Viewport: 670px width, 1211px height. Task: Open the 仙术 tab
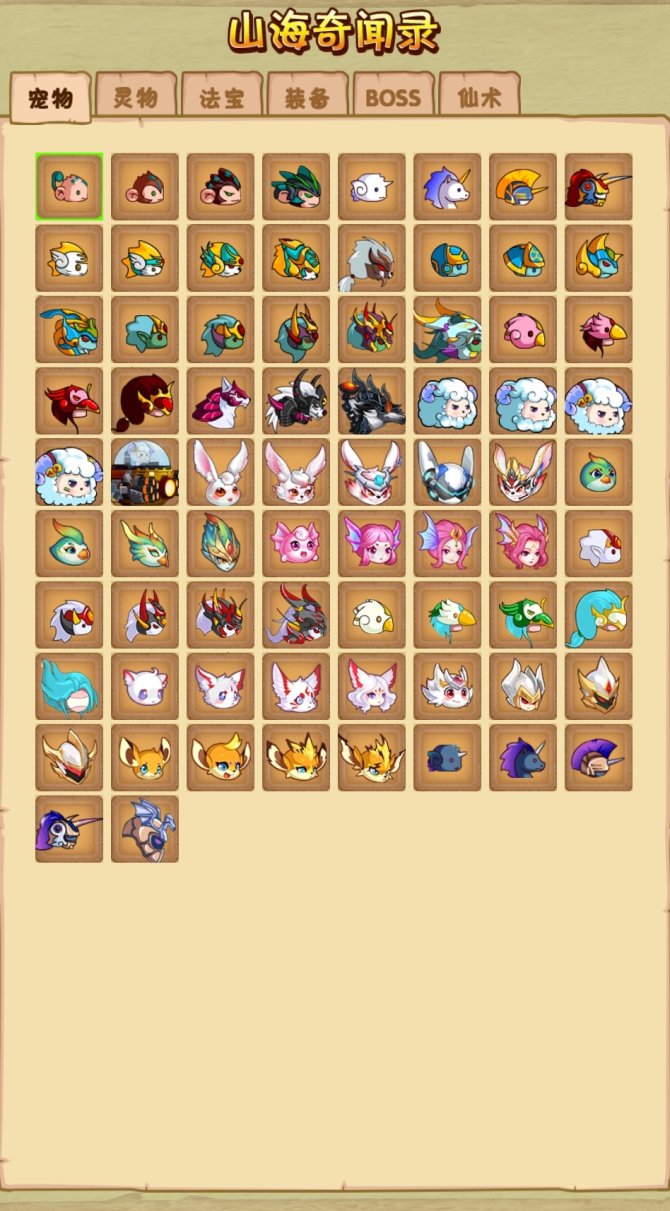tap(479, 98)
